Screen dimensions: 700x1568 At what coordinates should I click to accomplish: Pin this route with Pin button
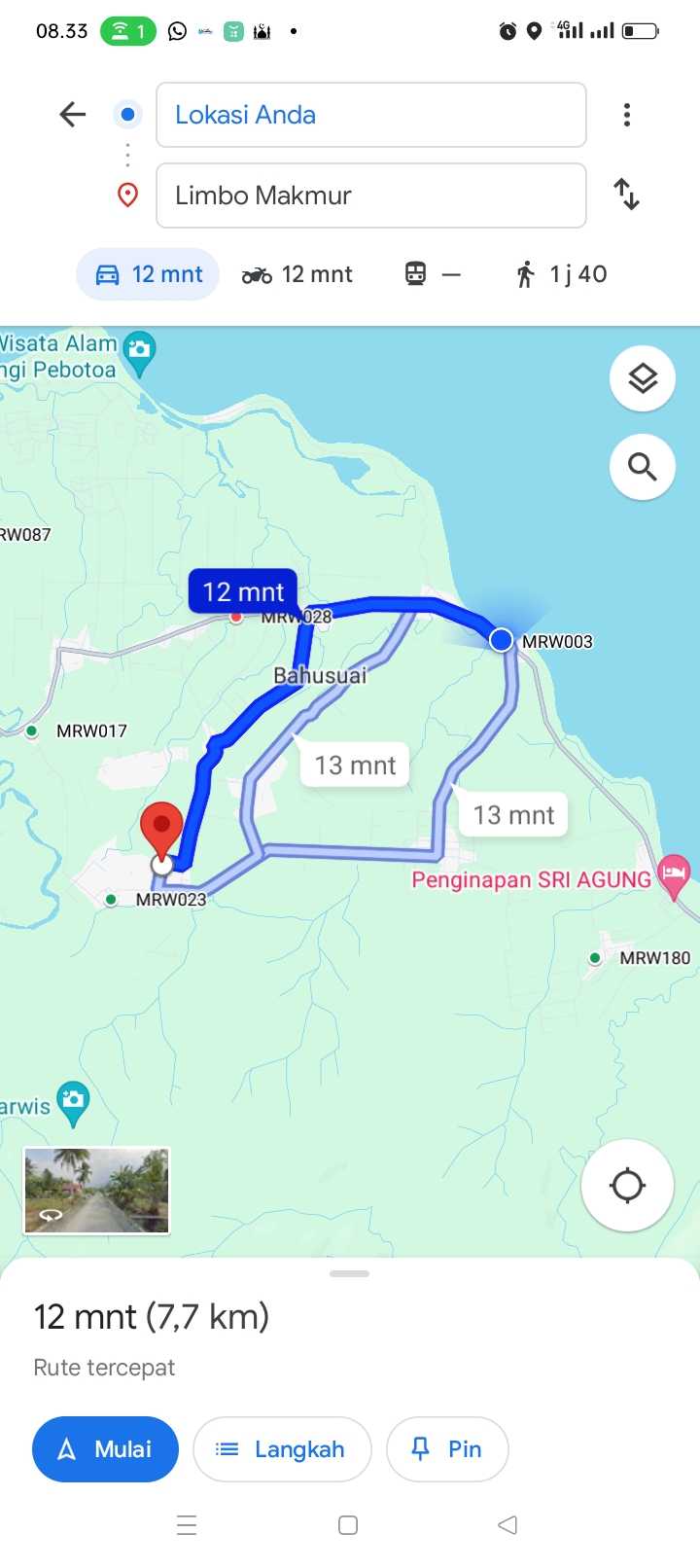pyautogui.click(x=447, y=1449)
